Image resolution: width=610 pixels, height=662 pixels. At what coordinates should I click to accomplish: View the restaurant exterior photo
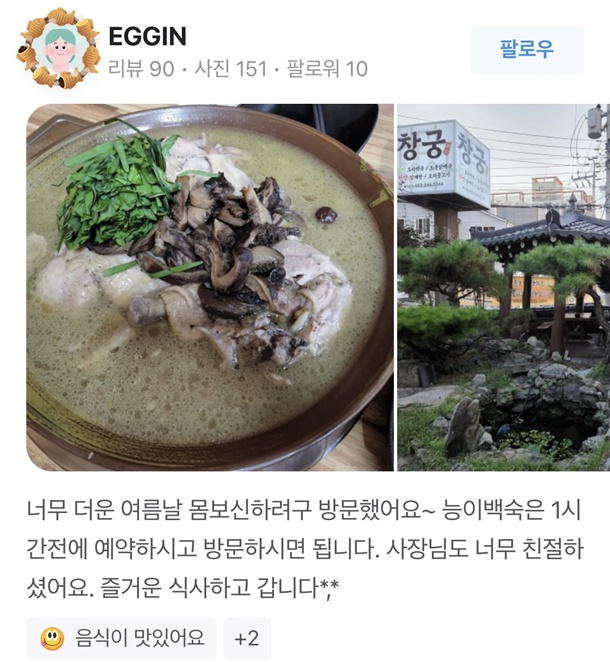(x=503, y=287)
